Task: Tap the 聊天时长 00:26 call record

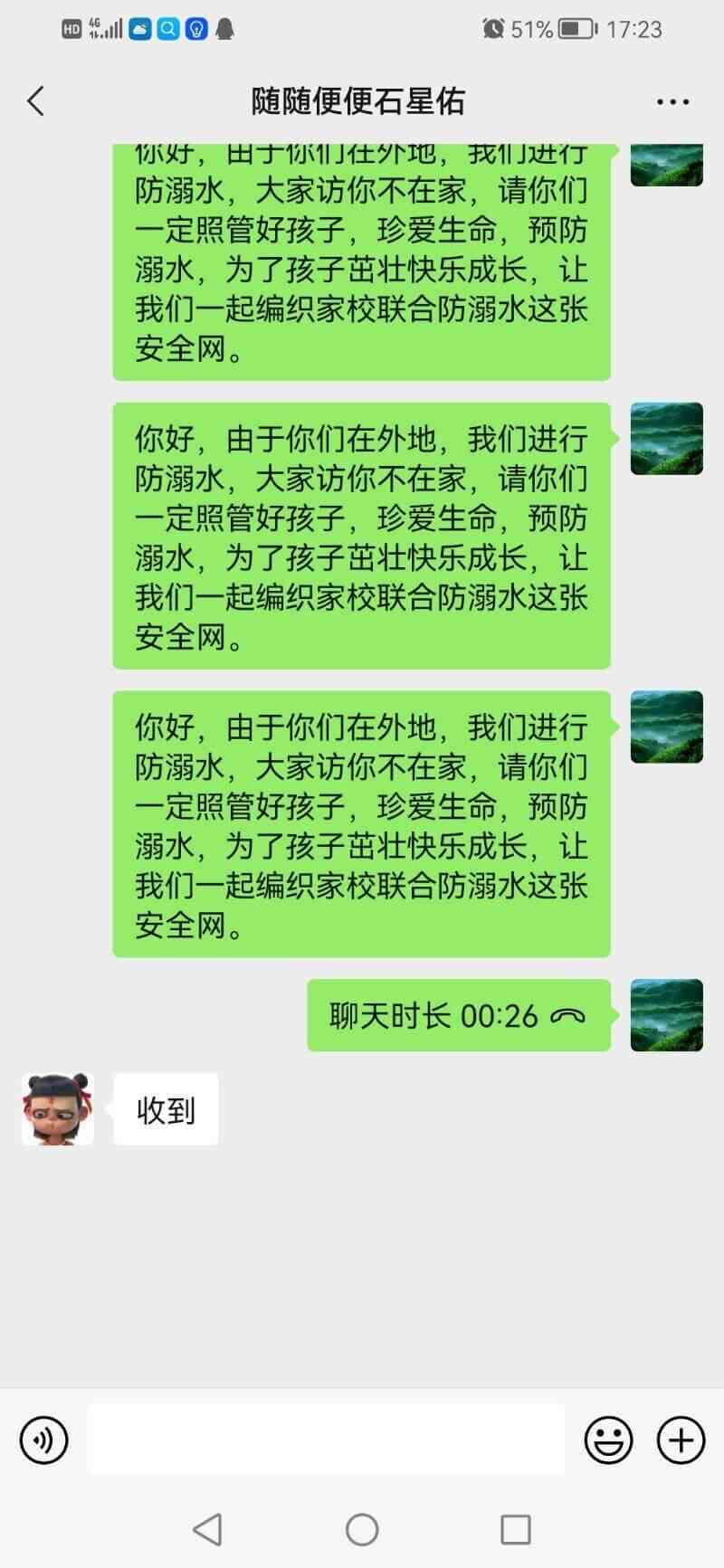Action: coord(458,1015)
